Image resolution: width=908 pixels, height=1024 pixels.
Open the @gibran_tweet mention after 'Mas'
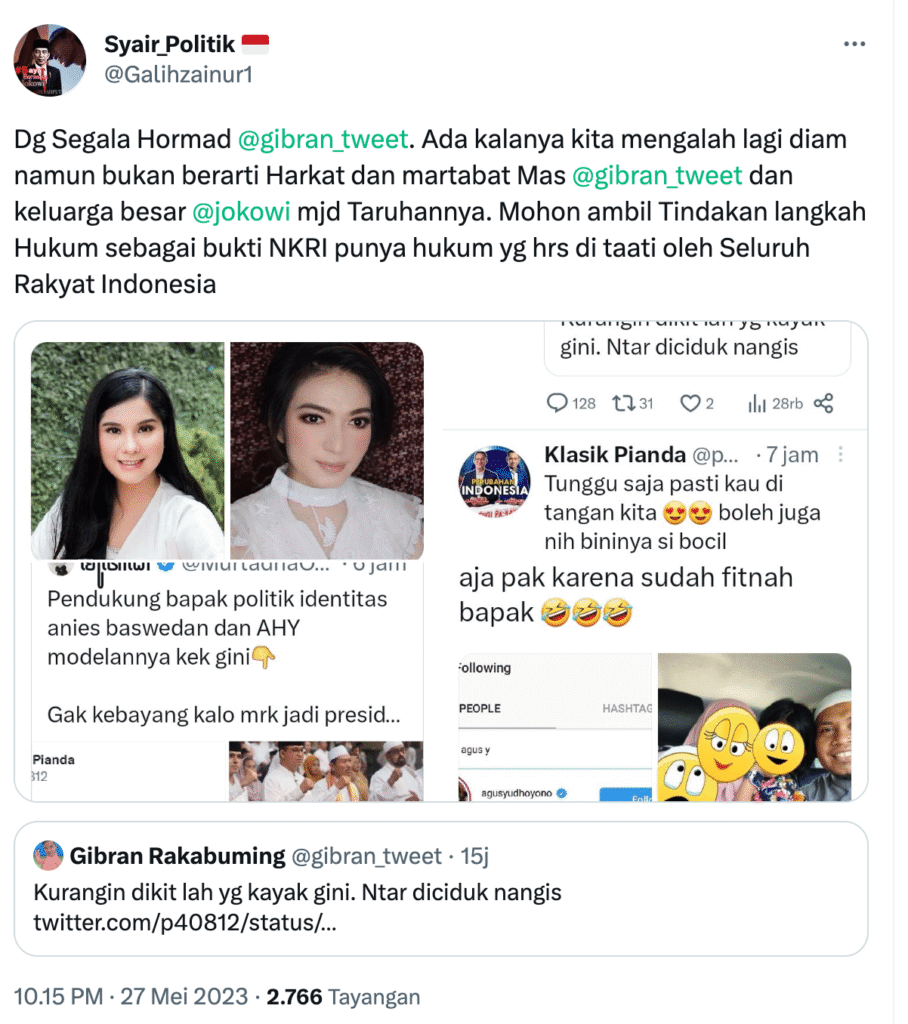657,176
